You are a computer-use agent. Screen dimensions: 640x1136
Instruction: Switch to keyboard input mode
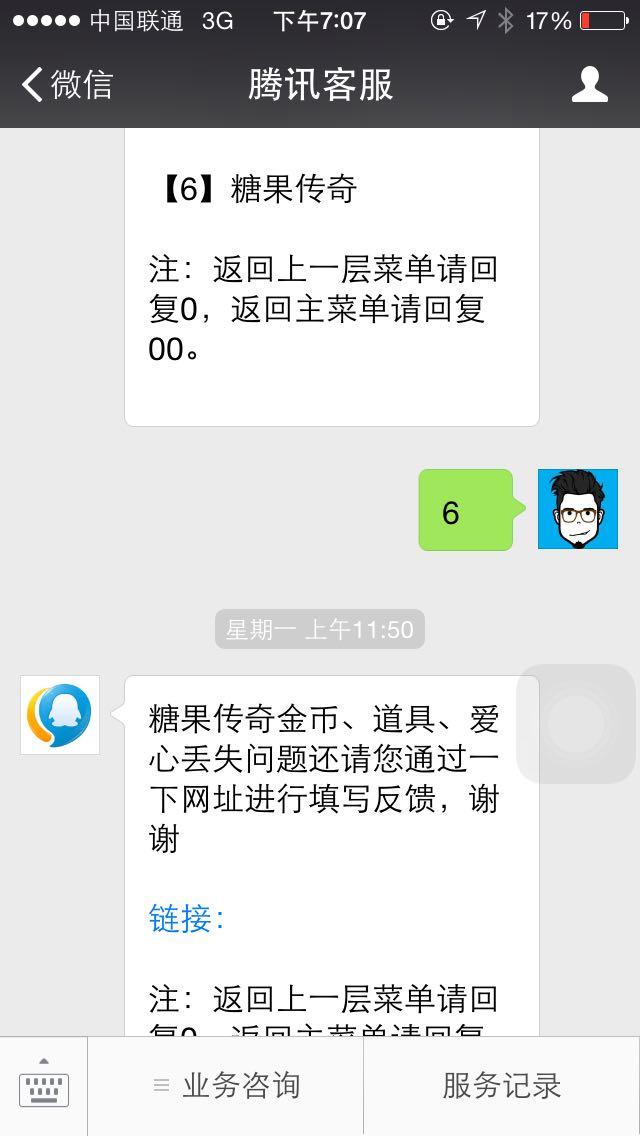coord(43,1085)
